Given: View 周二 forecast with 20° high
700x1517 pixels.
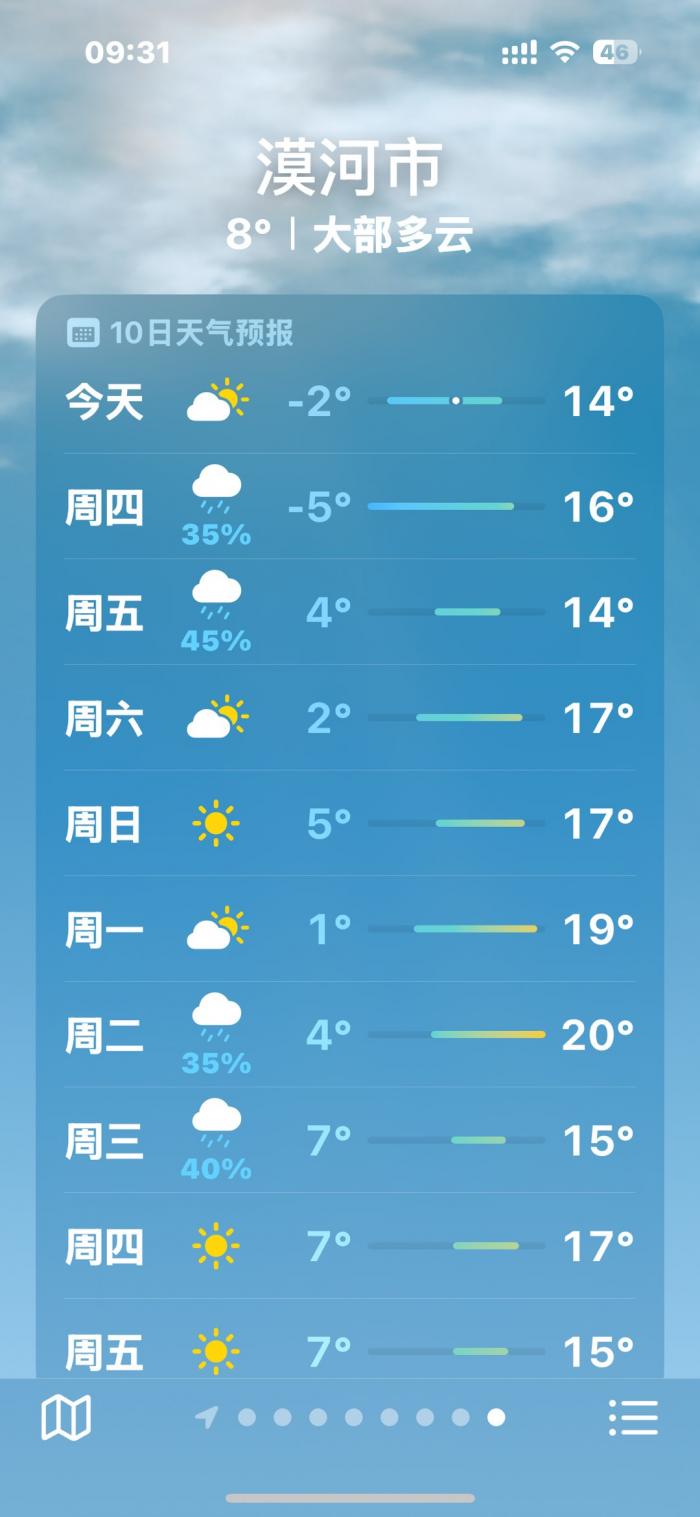Looking at the screenshot, I should (x=350, y=1035).
